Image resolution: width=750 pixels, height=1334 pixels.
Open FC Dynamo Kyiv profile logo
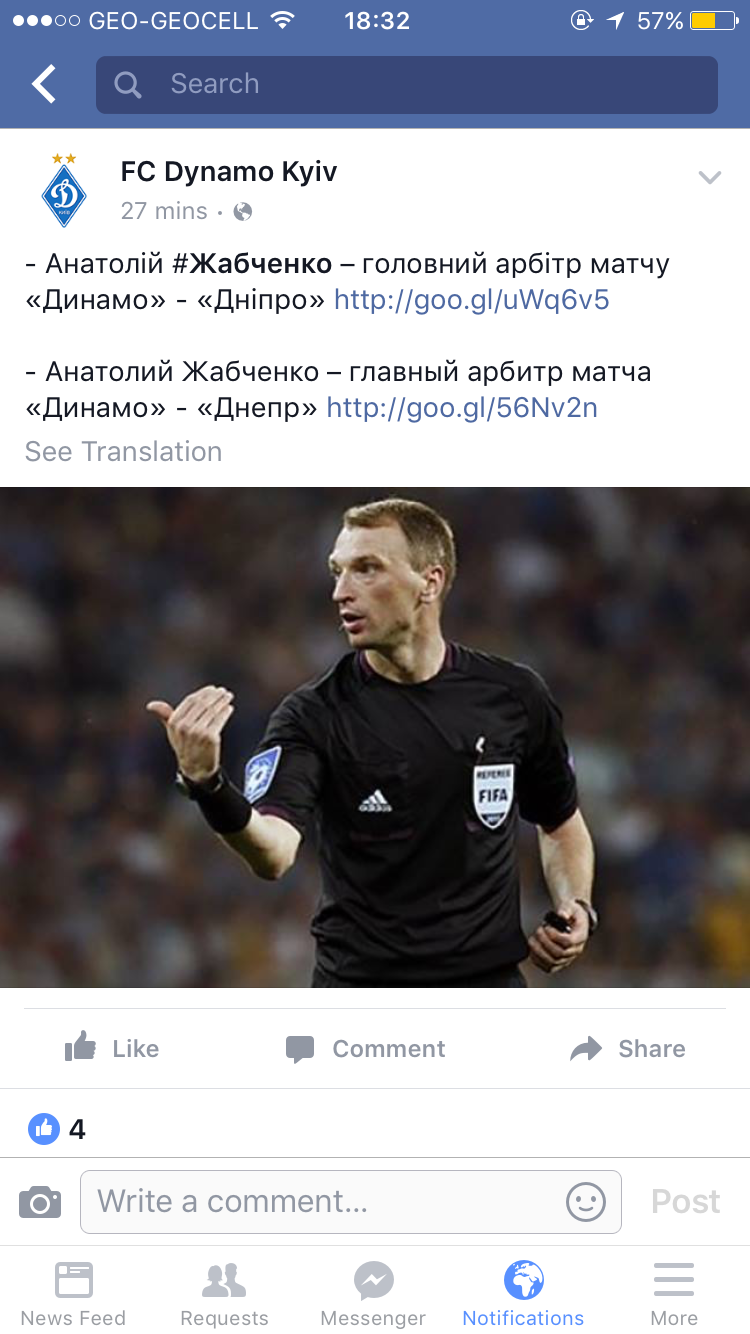pos(64,191)
